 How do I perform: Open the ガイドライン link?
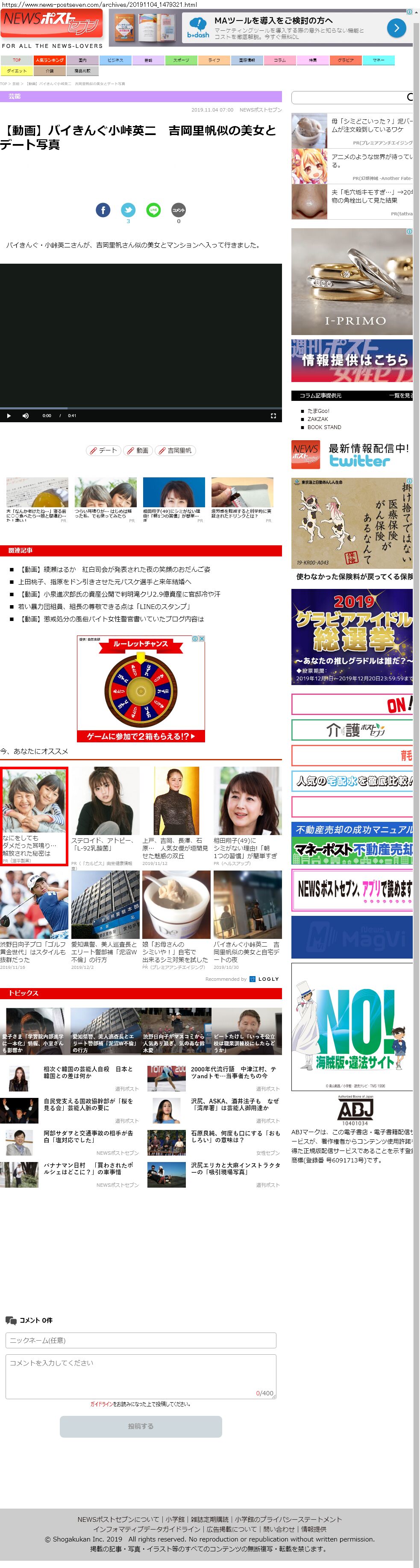[101, 1404]
